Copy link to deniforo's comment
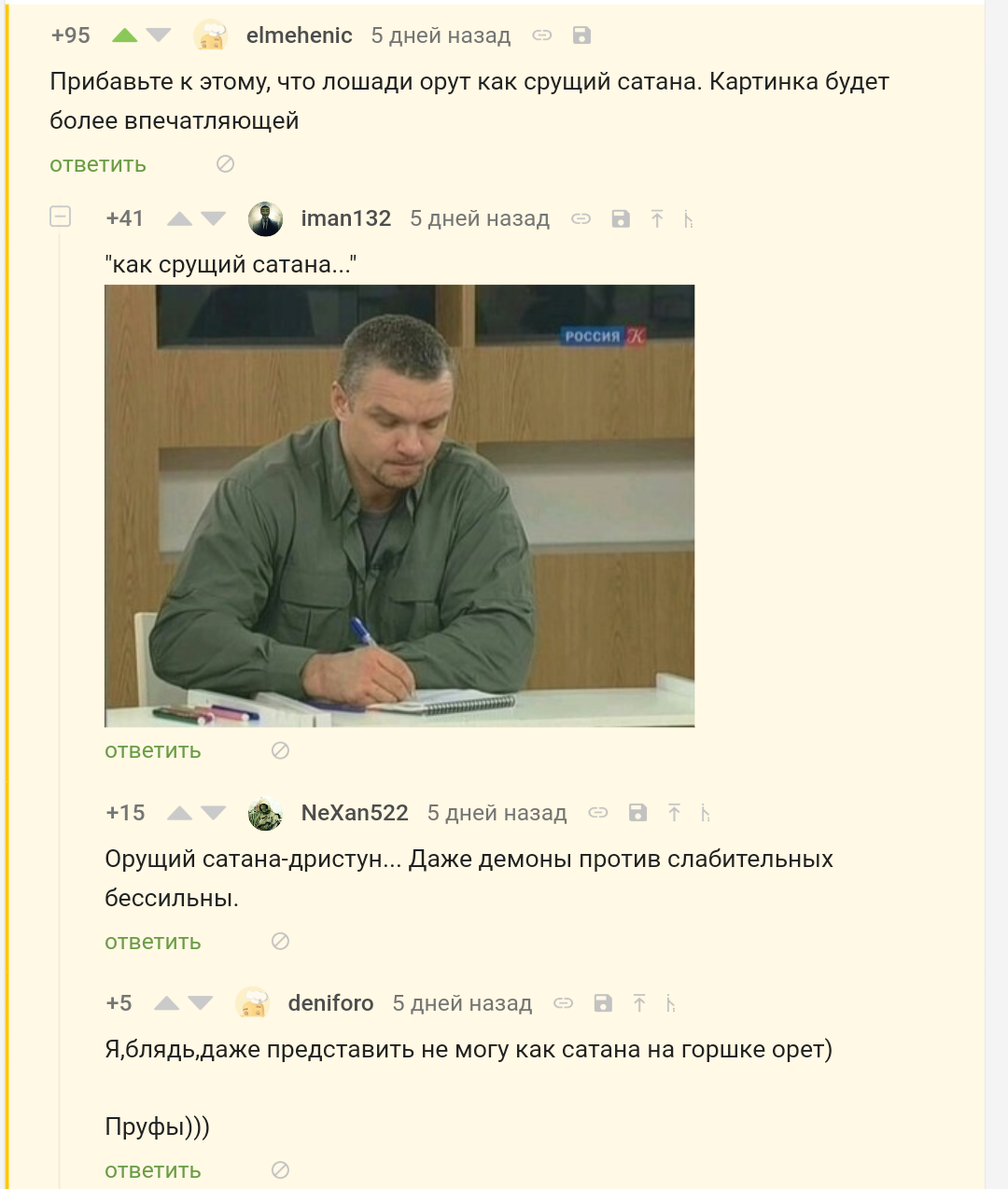 563,1003
